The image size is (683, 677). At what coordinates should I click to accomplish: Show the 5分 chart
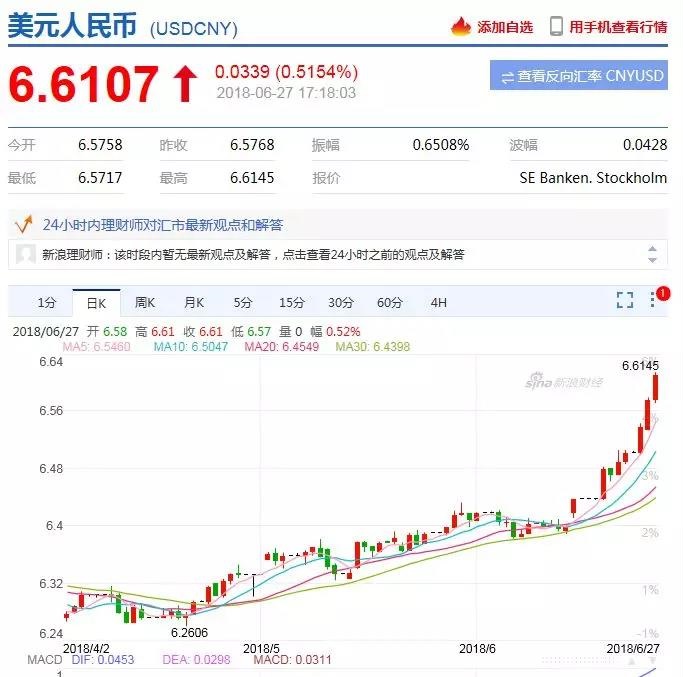243,302
